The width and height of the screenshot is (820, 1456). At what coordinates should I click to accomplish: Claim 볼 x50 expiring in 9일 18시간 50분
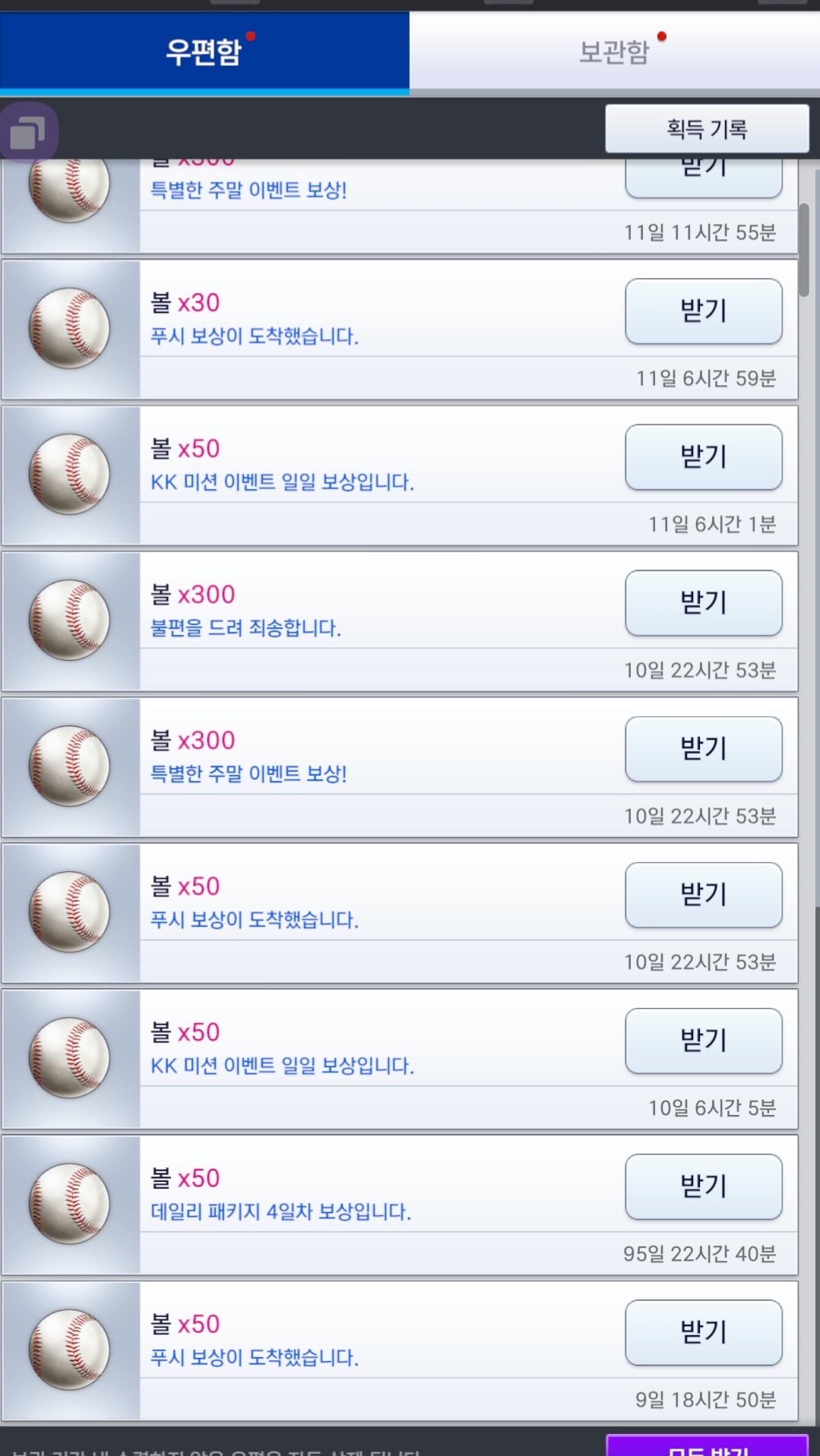(704, 1332)
